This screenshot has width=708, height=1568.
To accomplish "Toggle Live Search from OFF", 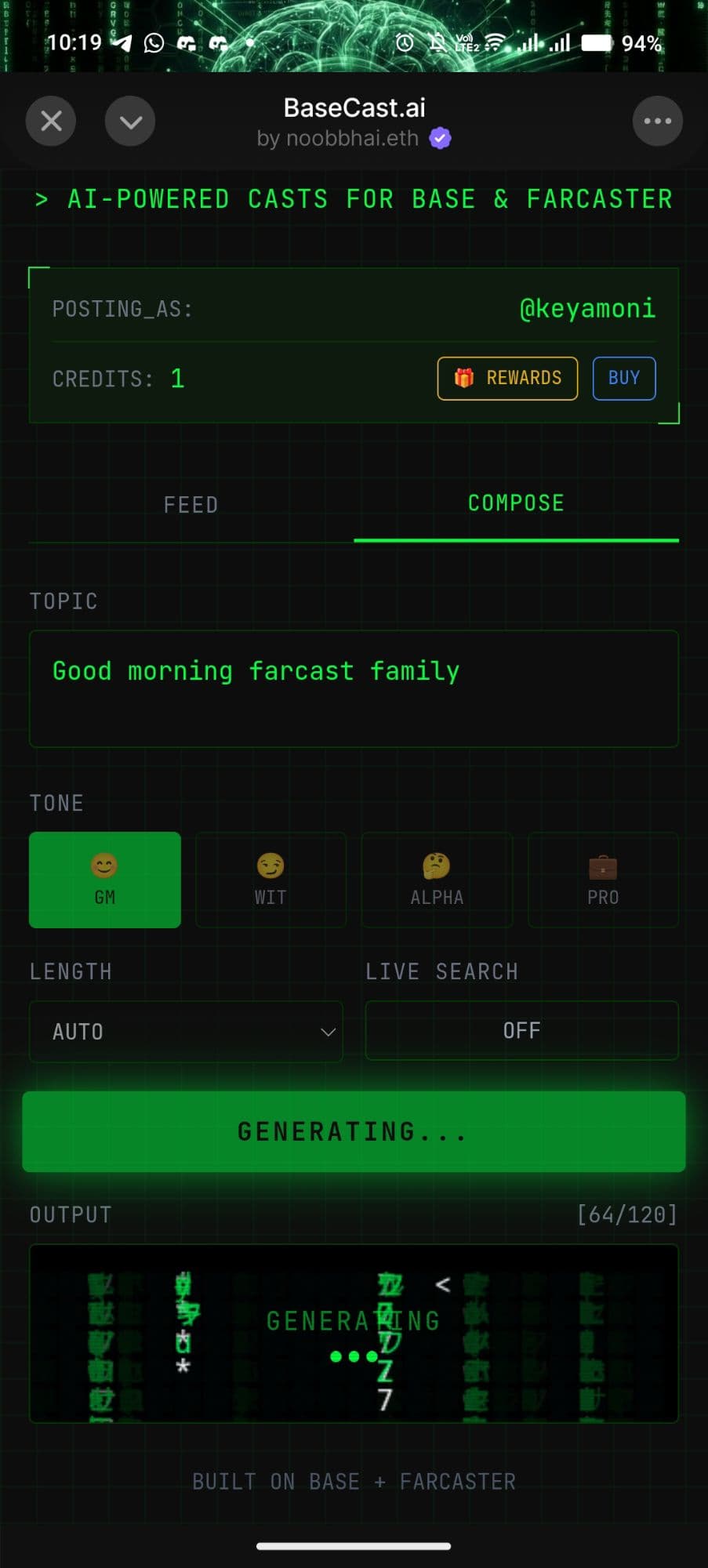I will 521,1030.
